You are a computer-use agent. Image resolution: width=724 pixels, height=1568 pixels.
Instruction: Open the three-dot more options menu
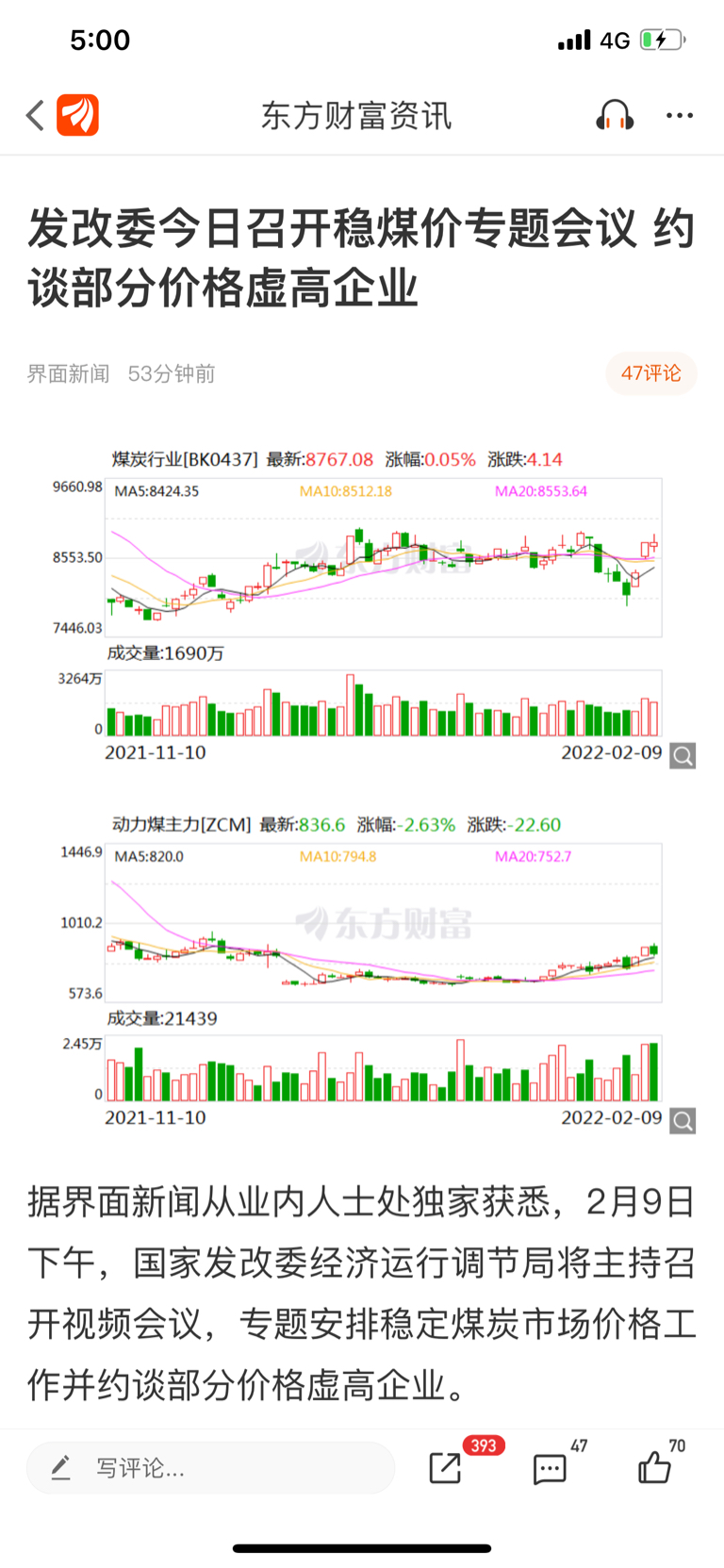coord(679,114)
